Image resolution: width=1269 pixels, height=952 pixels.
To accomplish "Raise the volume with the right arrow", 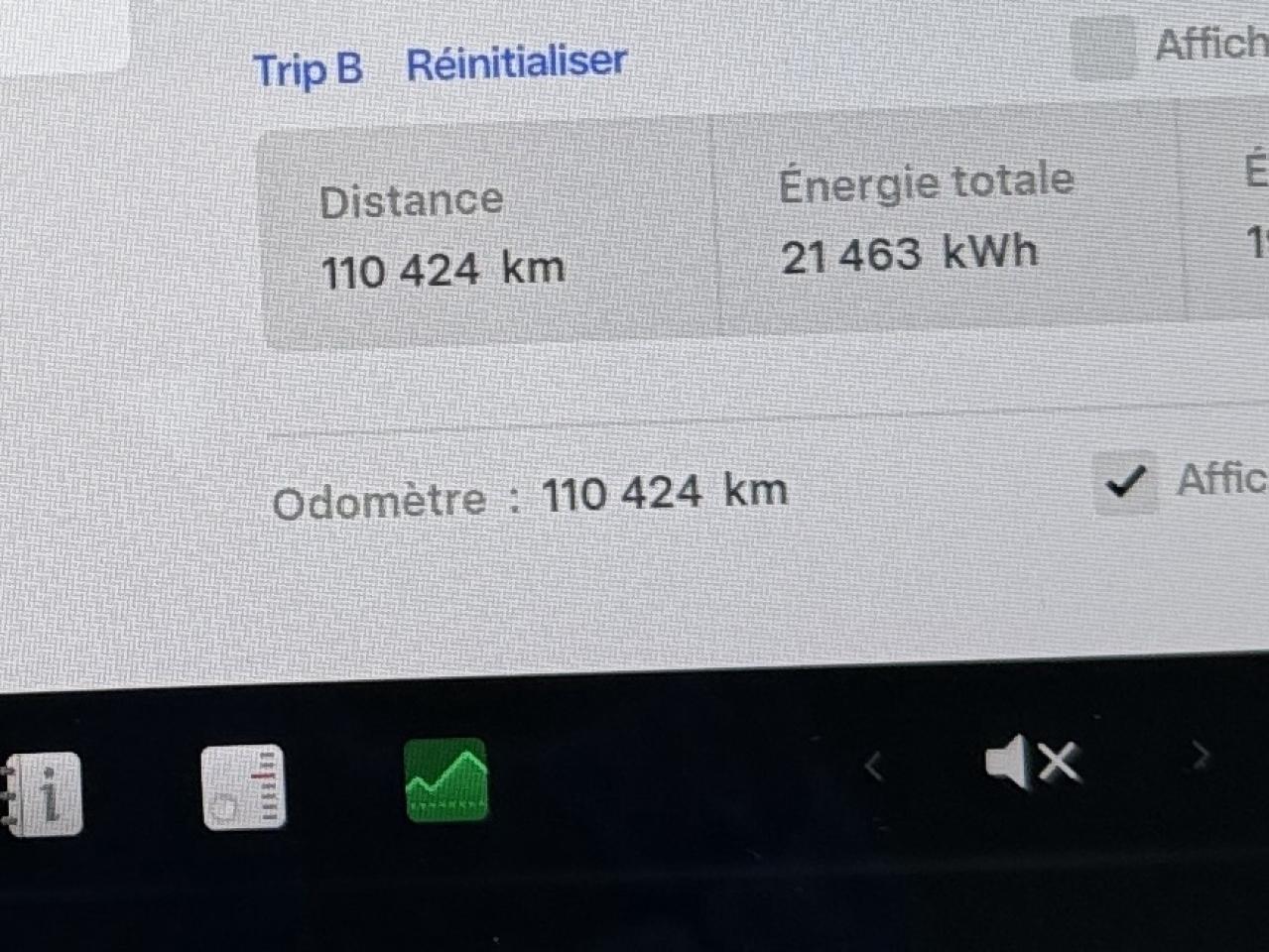I will (1201, 757).
